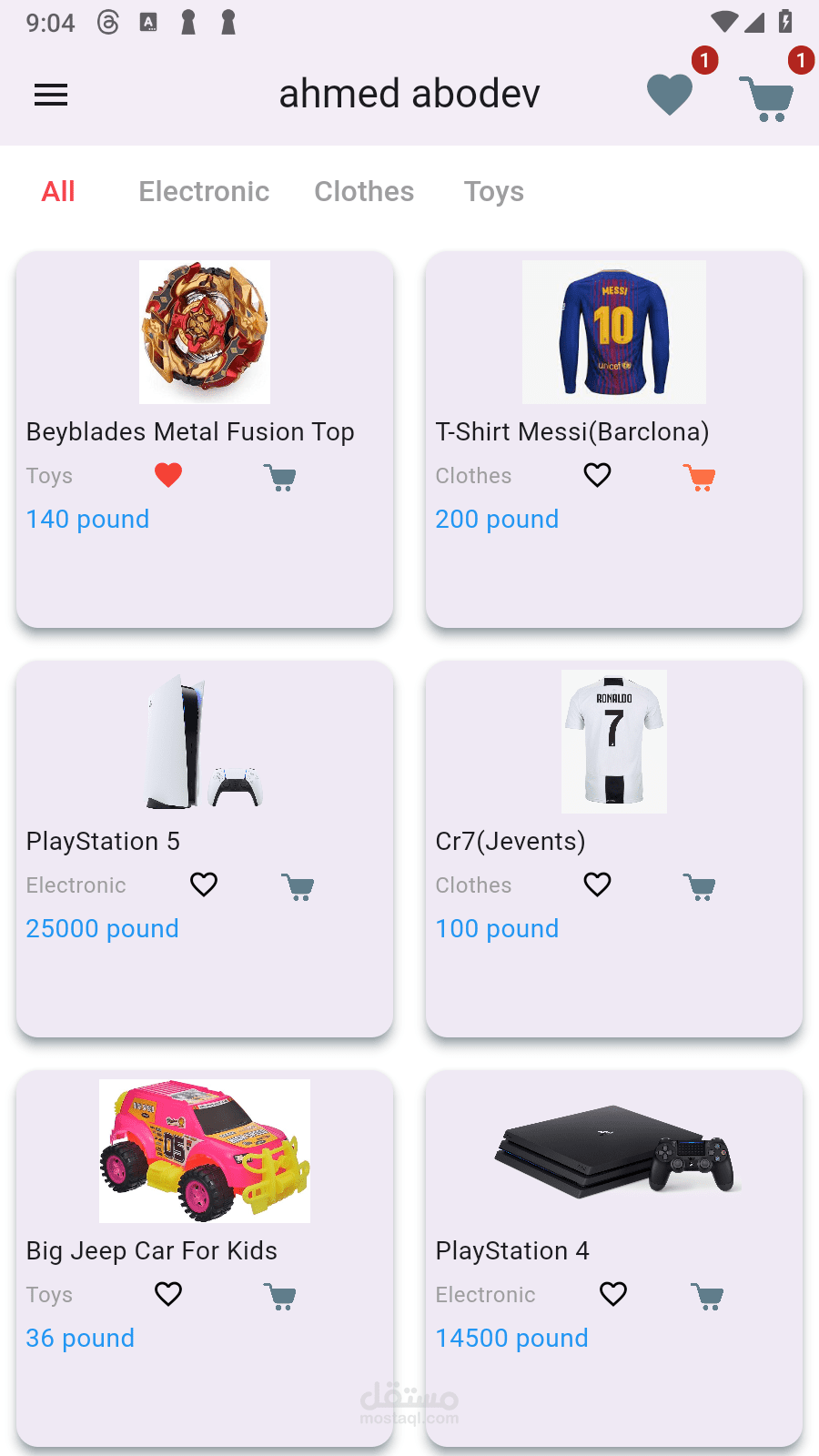Add Beyblades Metal Fusion Top to cart
The height and width of the screenshot is (1456, 819).
[x=279, y=477]
